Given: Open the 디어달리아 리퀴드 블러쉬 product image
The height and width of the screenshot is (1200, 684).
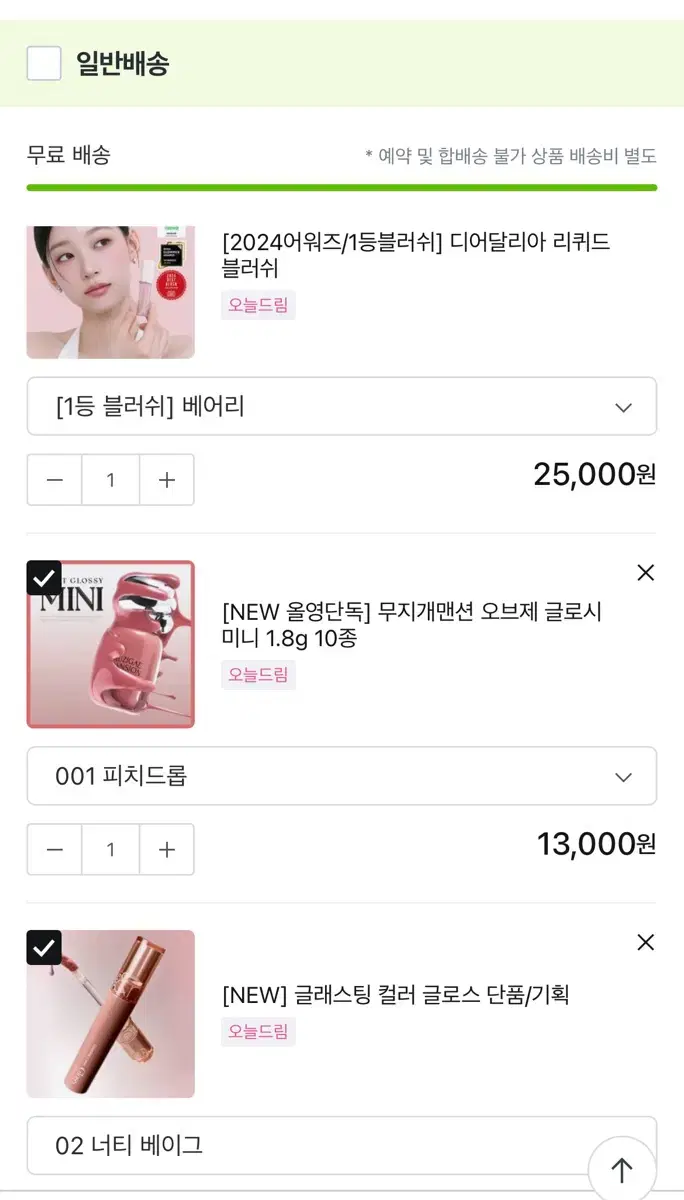Looking at the screenshot, I should [111, 292].
